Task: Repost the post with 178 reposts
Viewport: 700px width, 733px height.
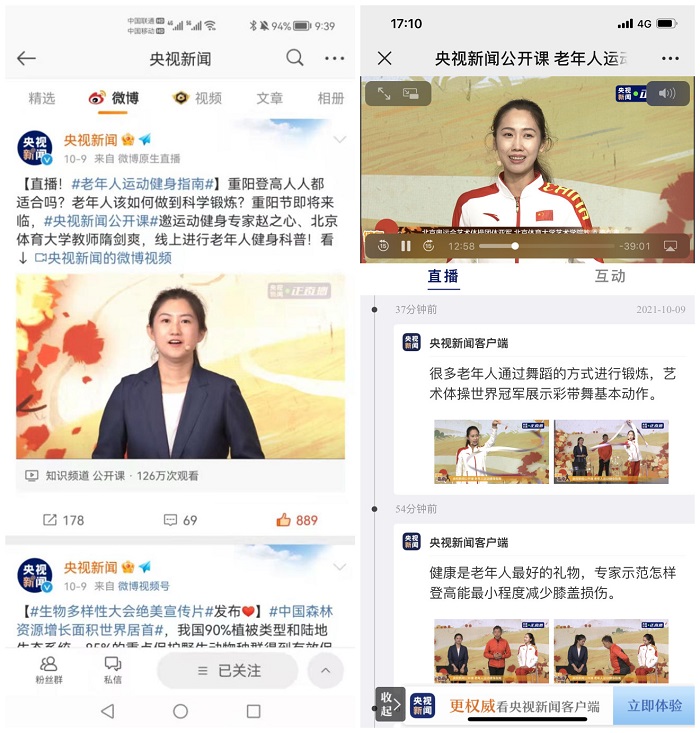Action: (x=62, y=520)
